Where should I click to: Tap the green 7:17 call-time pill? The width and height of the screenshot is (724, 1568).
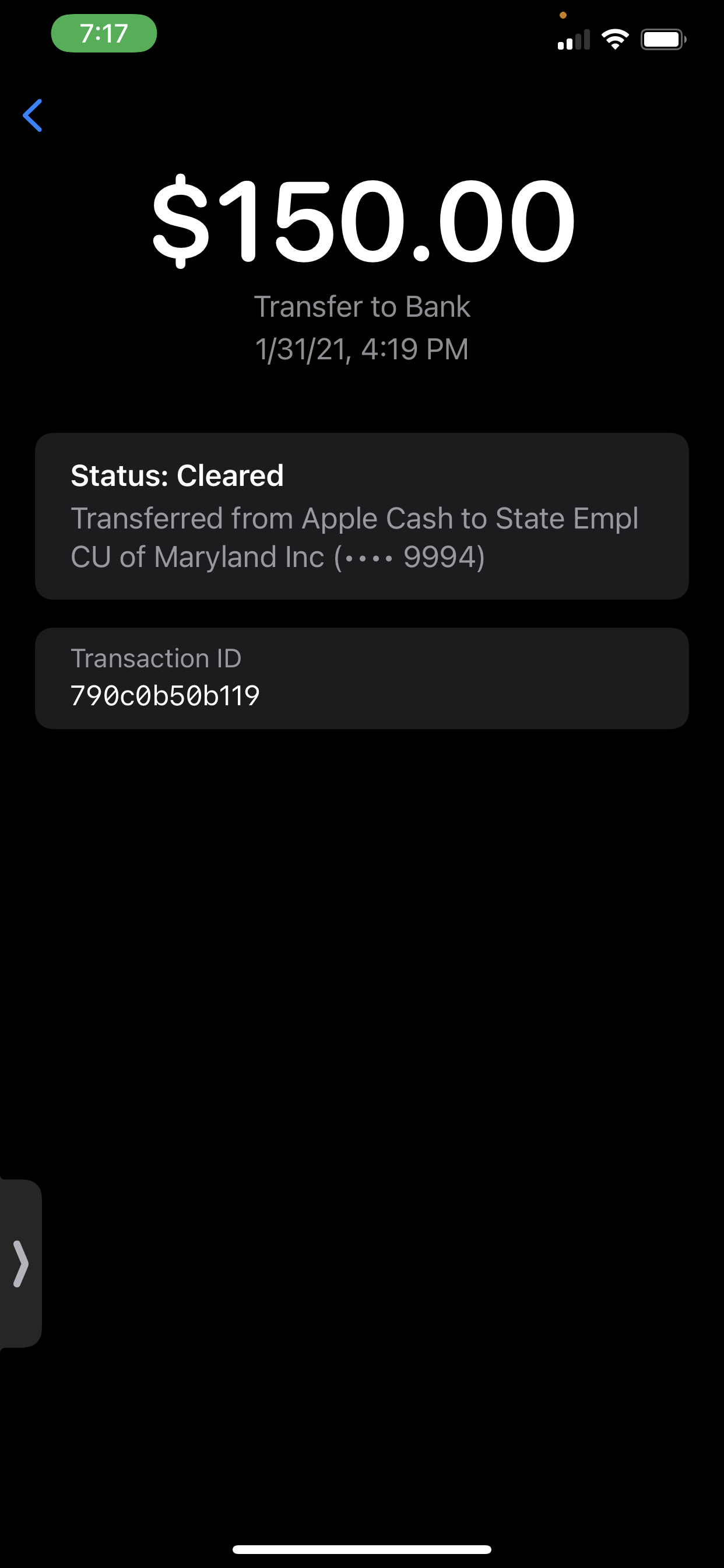pyautogui.click(x=104, y=33)
